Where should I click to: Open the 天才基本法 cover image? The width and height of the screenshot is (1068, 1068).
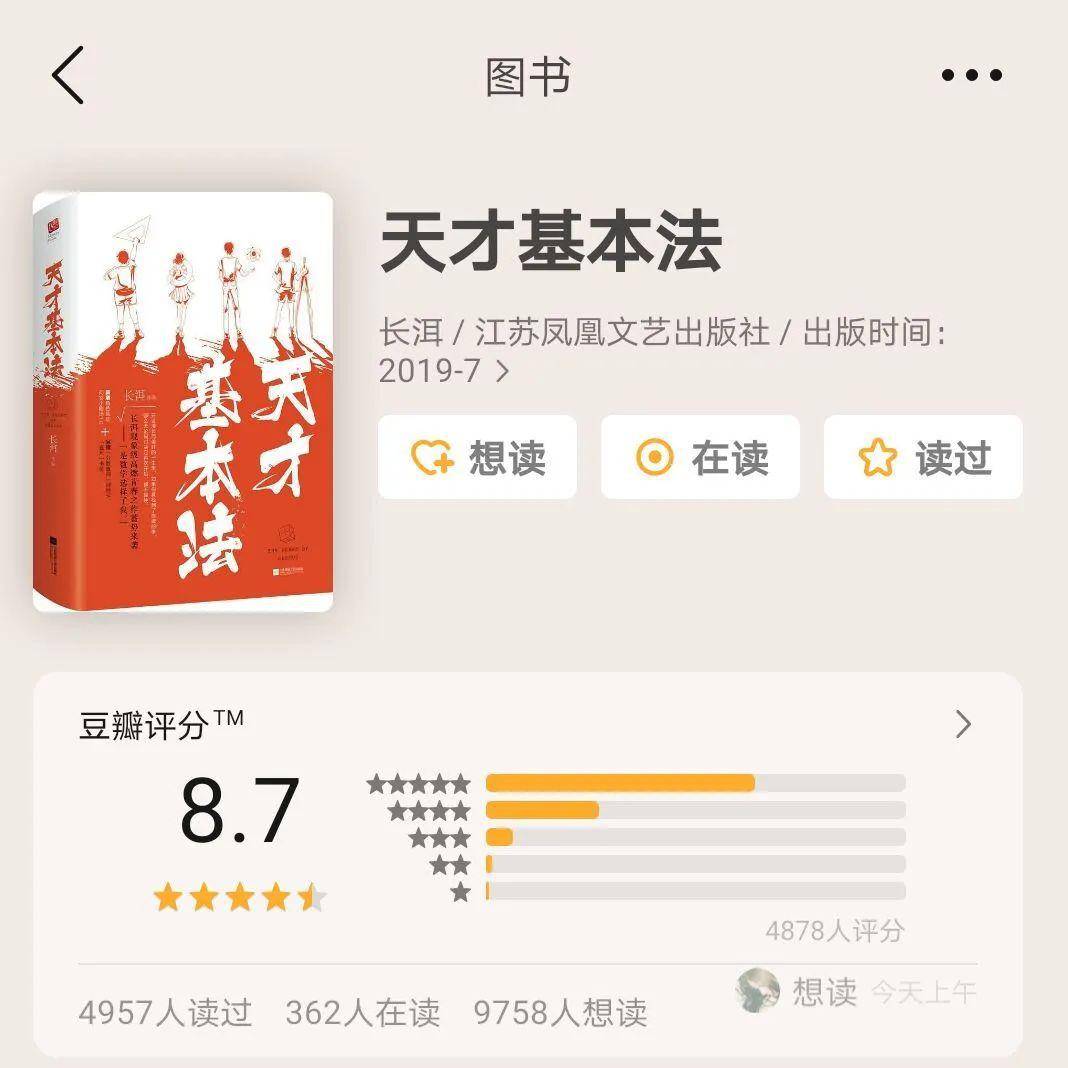[183, 402]
